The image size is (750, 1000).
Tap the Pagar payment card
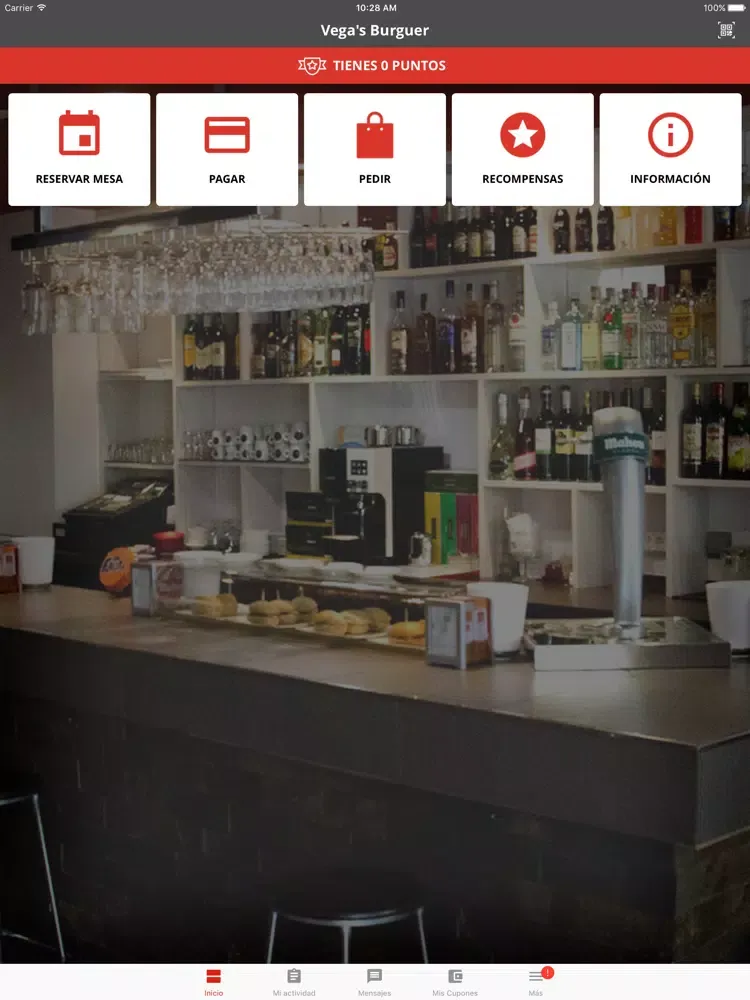[226, 148]
